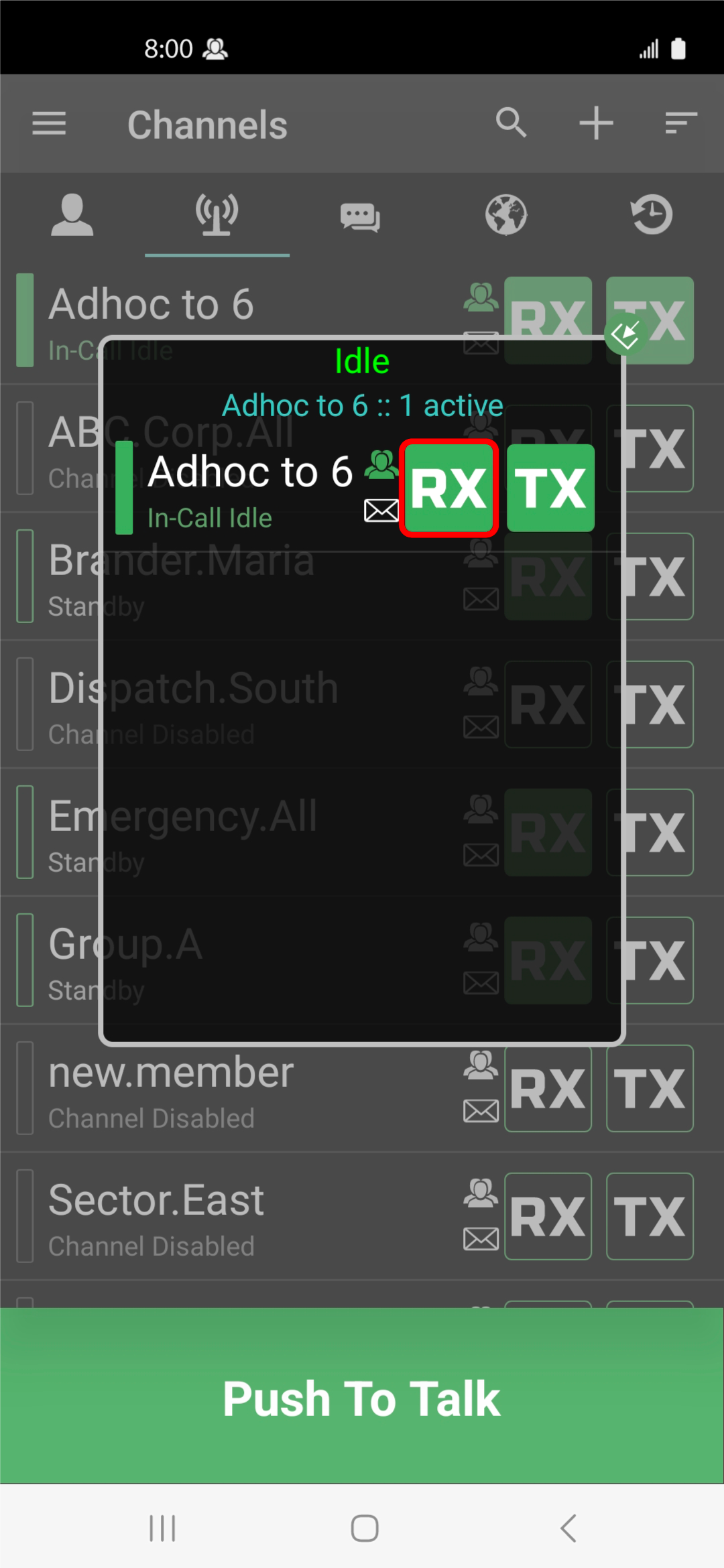Open messages envelope in Adhoc to 6 popup

click(381, 511)
